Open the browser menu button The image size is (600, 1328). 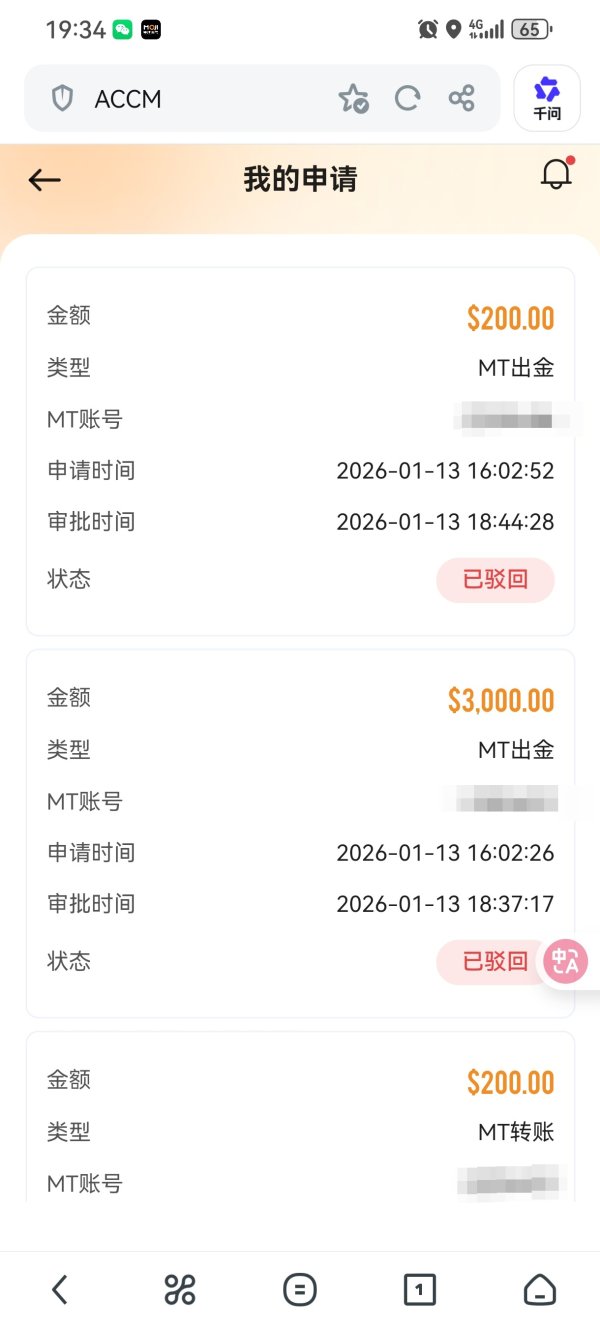[x=300, y=1290]
